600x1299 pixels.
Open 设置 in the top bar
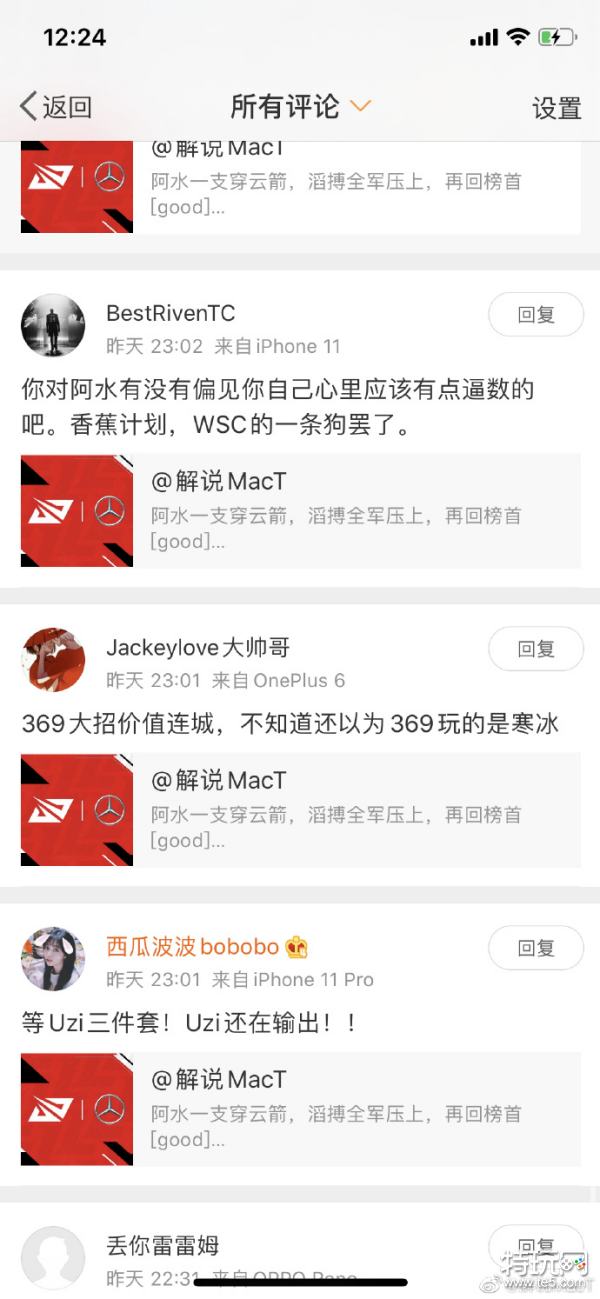pyautogui.click(x=556, y=108)
